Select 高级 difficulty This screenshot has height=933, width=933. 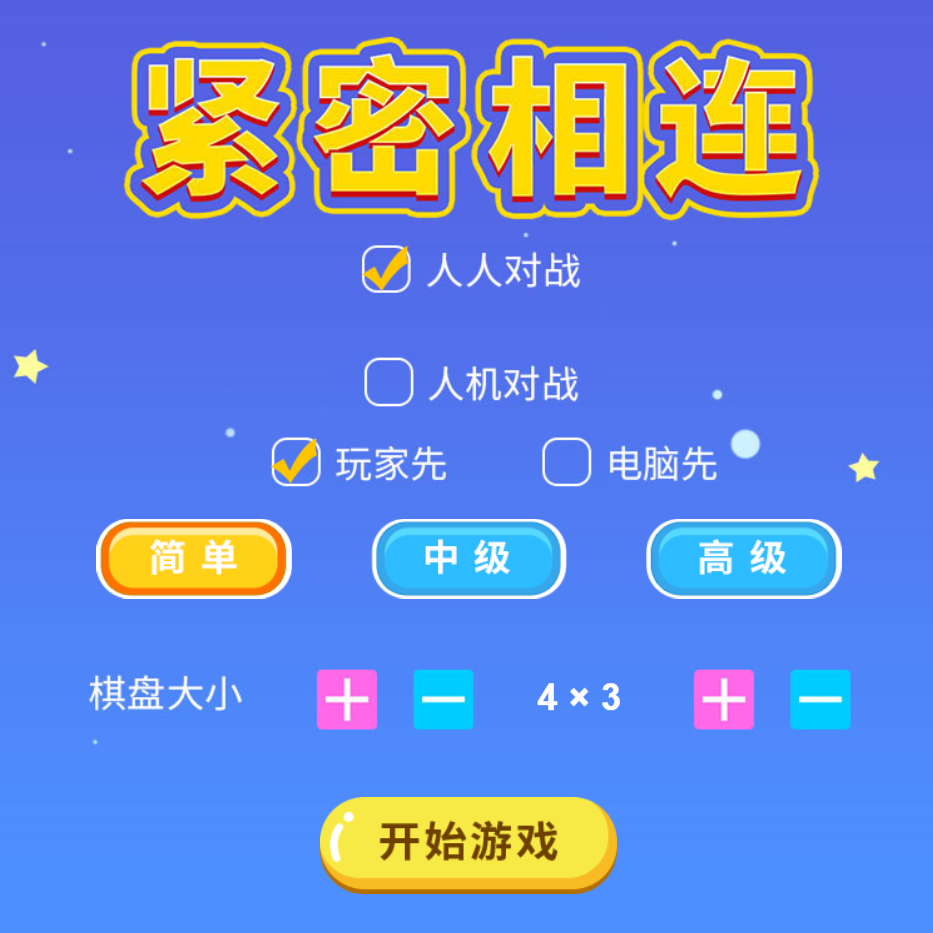[743, 559]
